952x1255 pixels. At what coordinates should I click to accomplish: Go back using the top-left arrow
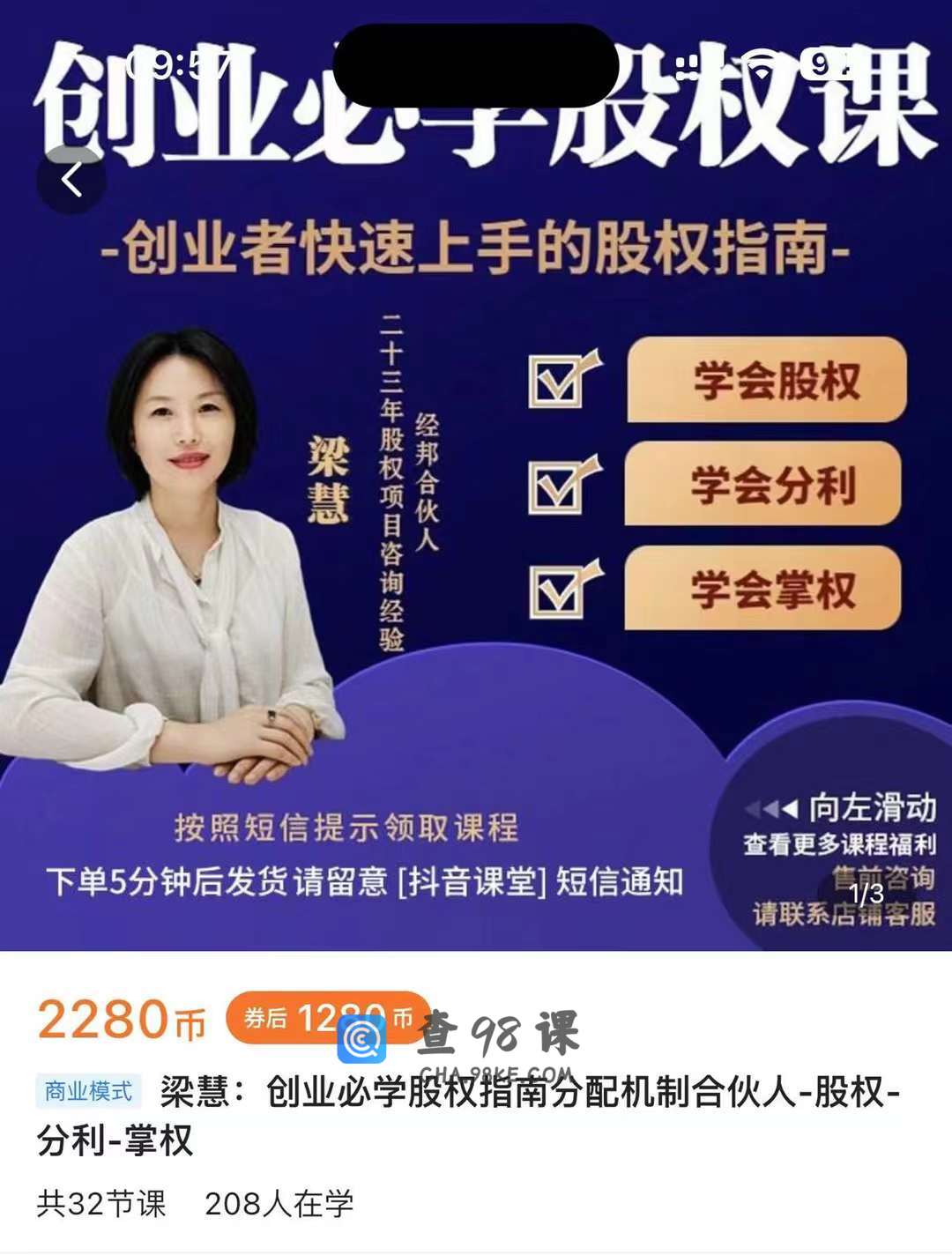[x=71, y=180]
